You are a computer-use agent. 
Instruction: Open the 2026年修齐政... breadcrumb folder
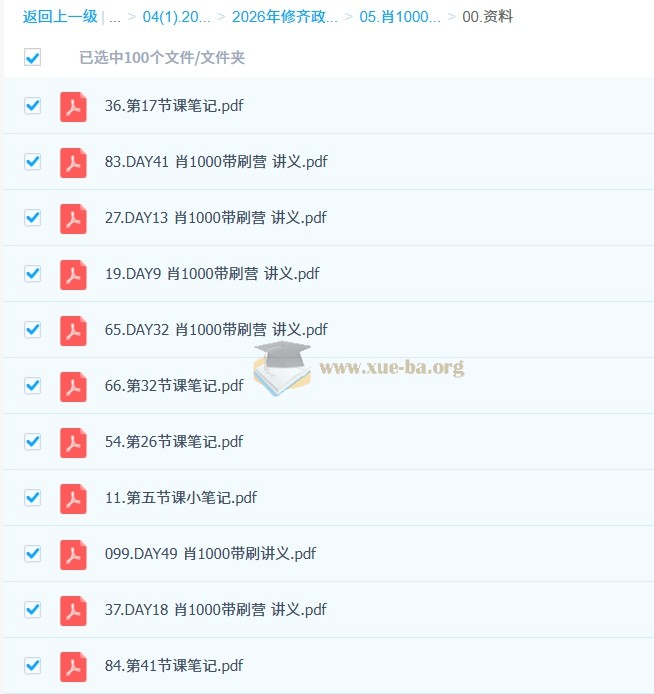point(284,17)
